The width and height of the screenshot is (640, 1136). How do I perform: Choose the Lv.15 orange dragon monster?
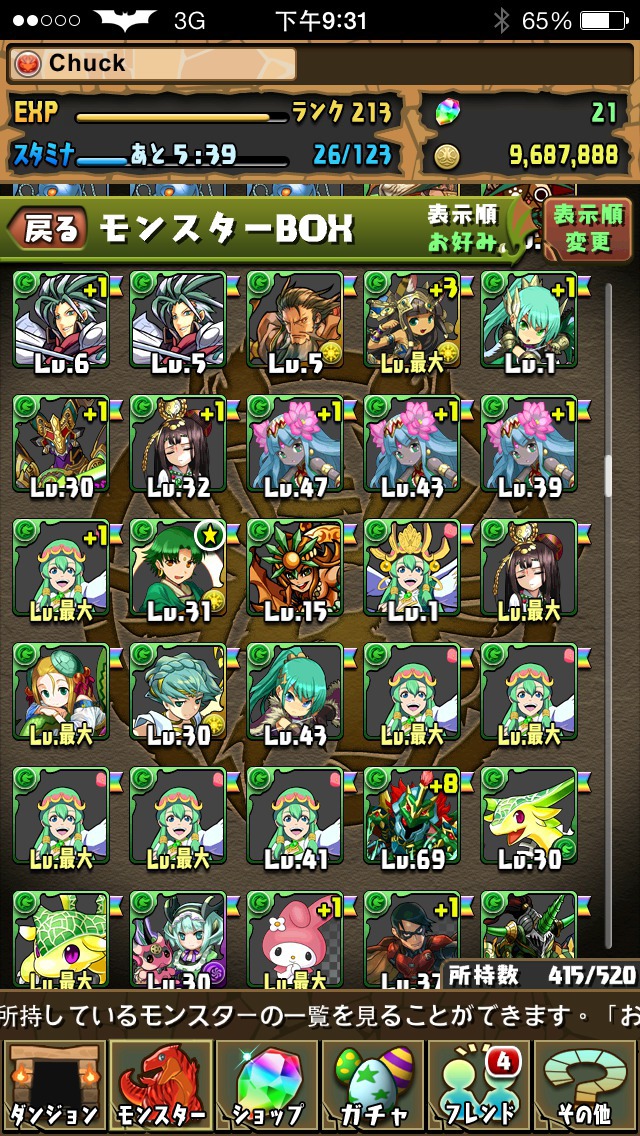(295, 568)
